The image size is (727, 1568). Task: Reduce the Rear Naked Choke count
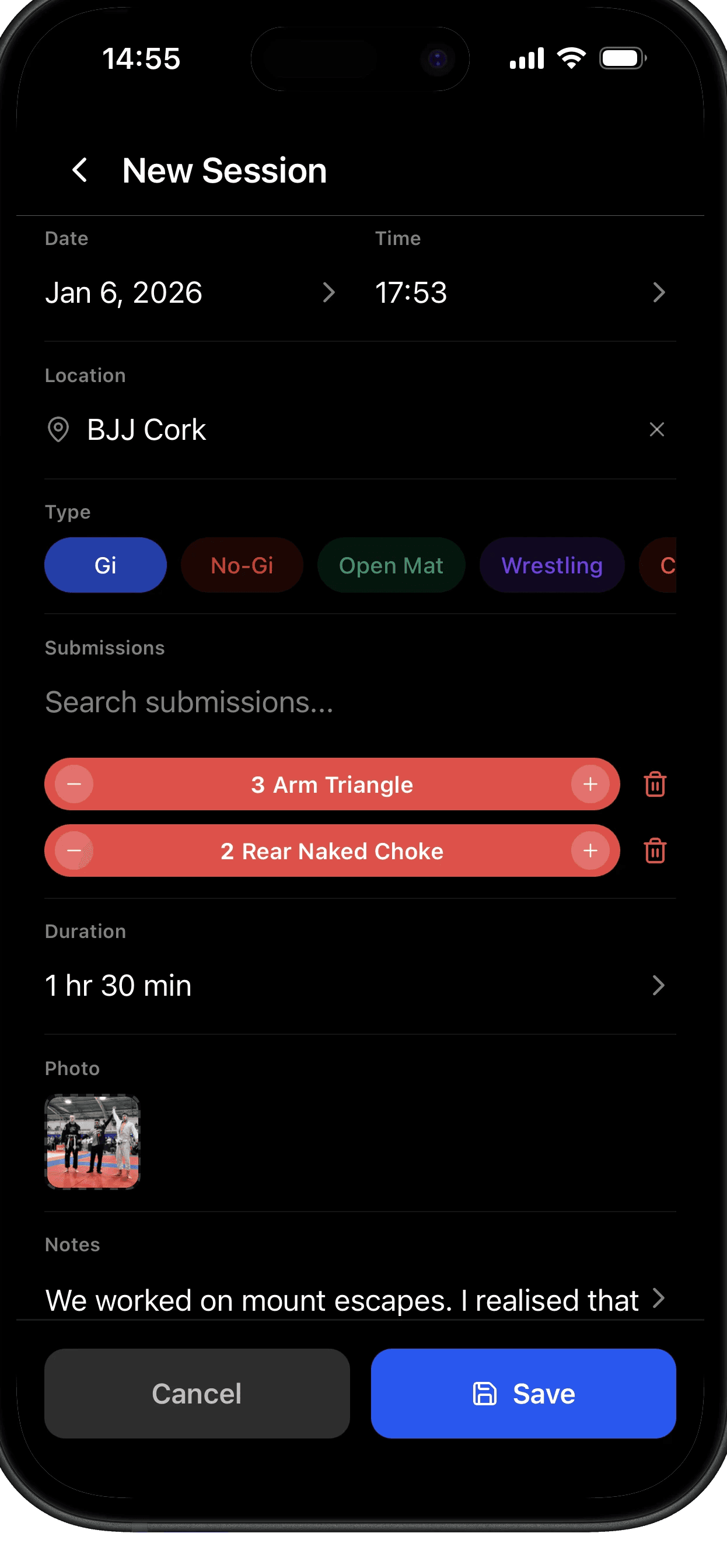[74, 851]
